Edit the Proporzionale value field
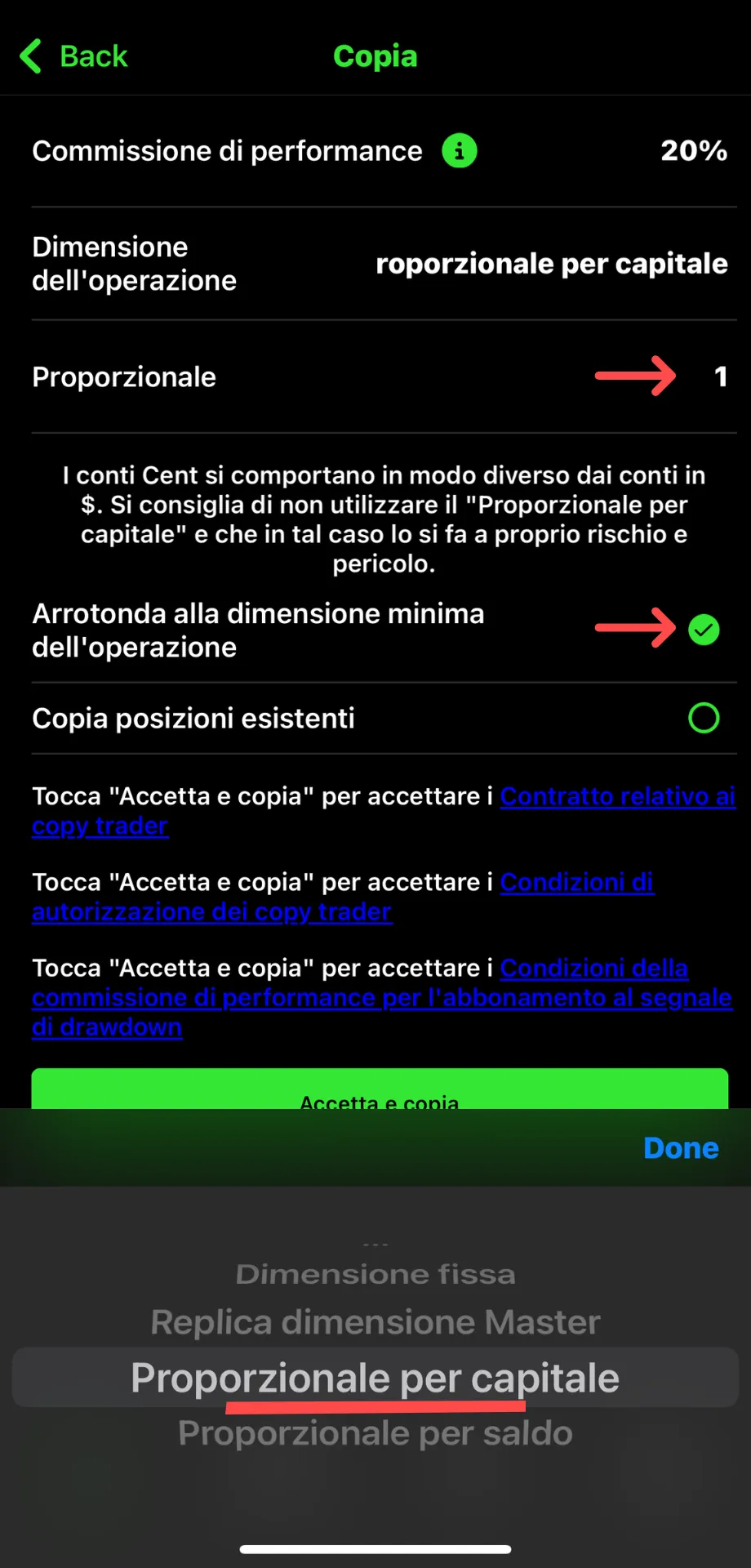Image resolution: width=751 pixels, height=1568 pixels. (720, 376)
